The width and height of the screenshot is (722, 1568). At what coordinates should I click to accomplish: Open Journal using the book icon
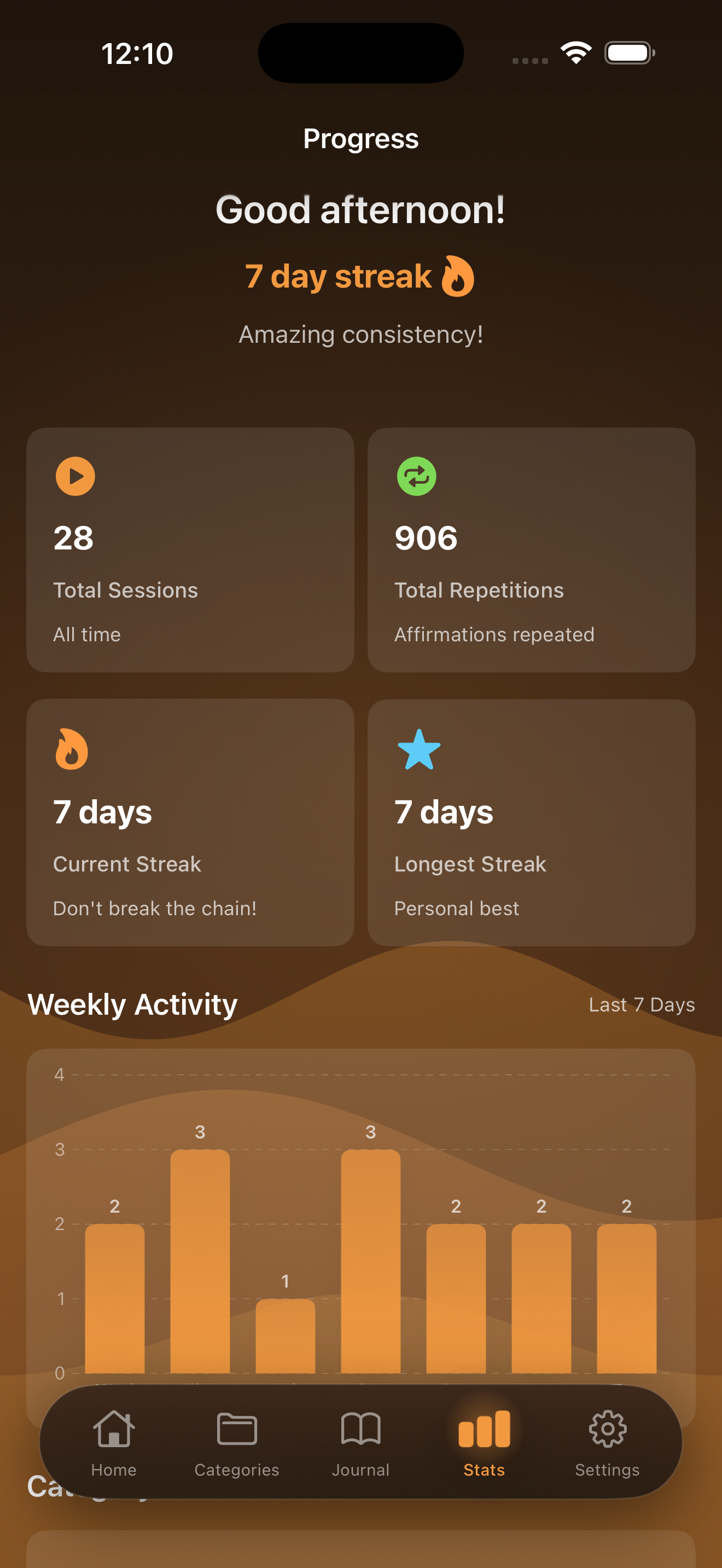[x=361, y=1427]
